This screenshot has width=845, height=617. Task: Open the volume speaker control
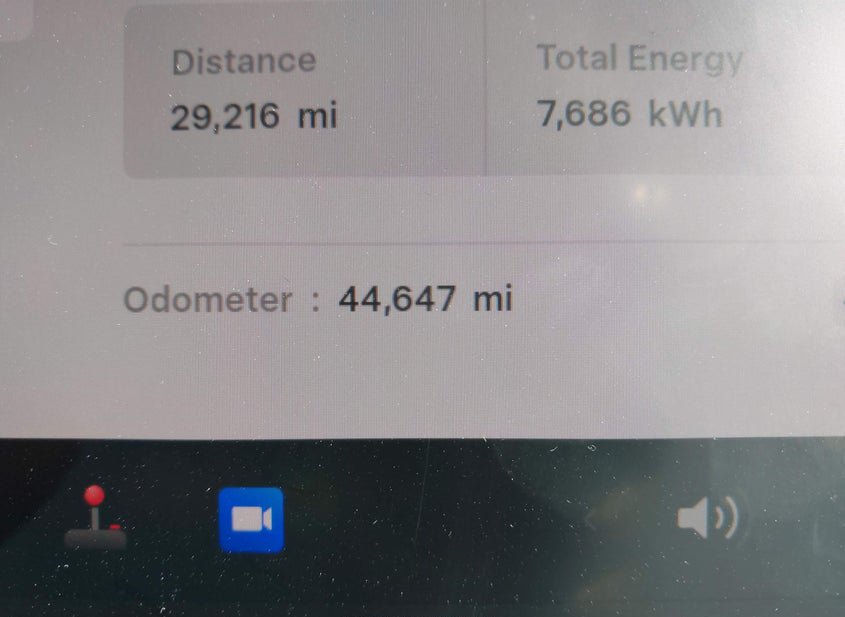coord(708,518)
